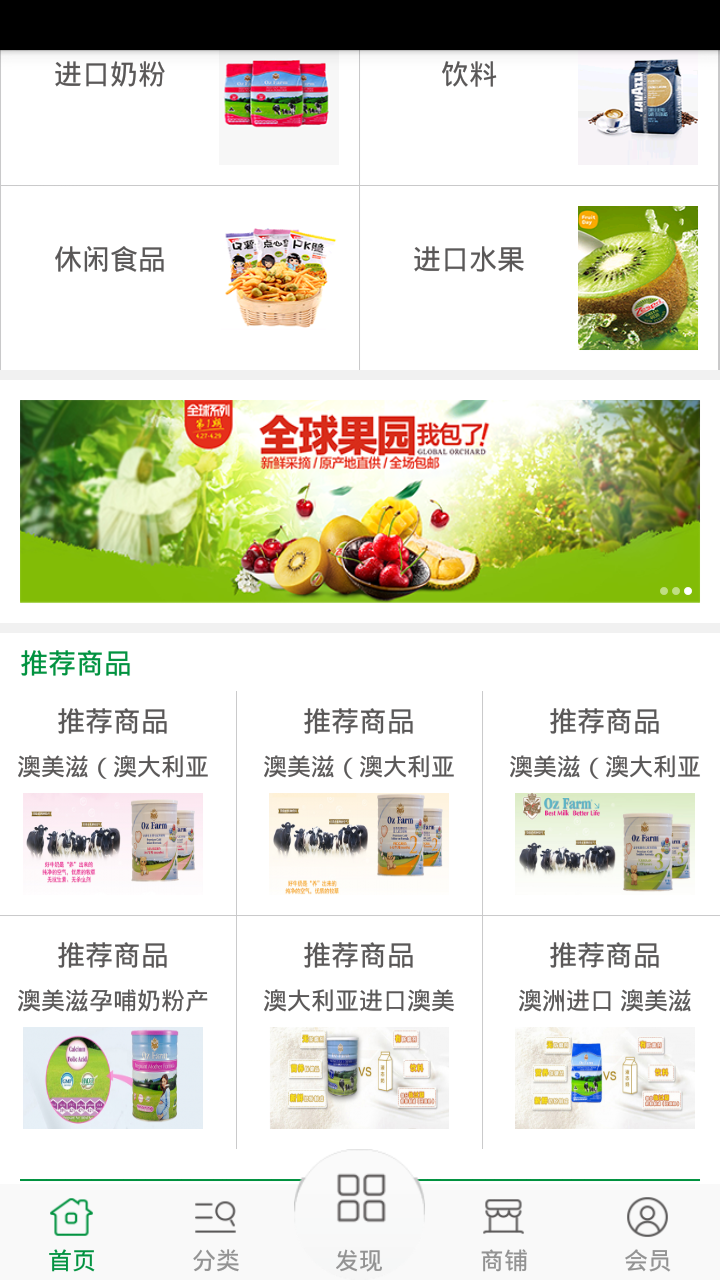Open the imported milk powder category image
Image resolution: width=720 pixels, height=1280 pixels.
point(278,97)
